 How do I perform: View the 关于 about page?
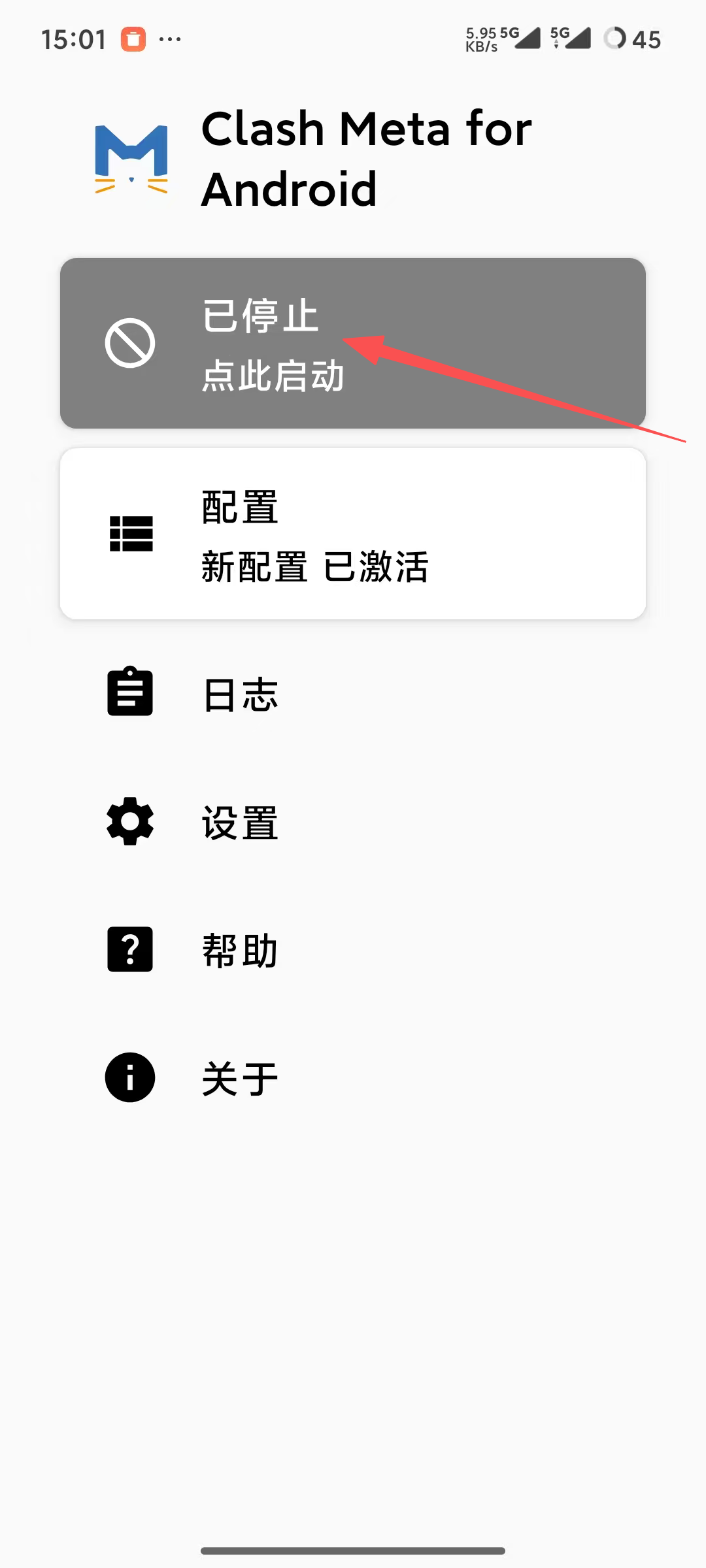[239, 1078]
